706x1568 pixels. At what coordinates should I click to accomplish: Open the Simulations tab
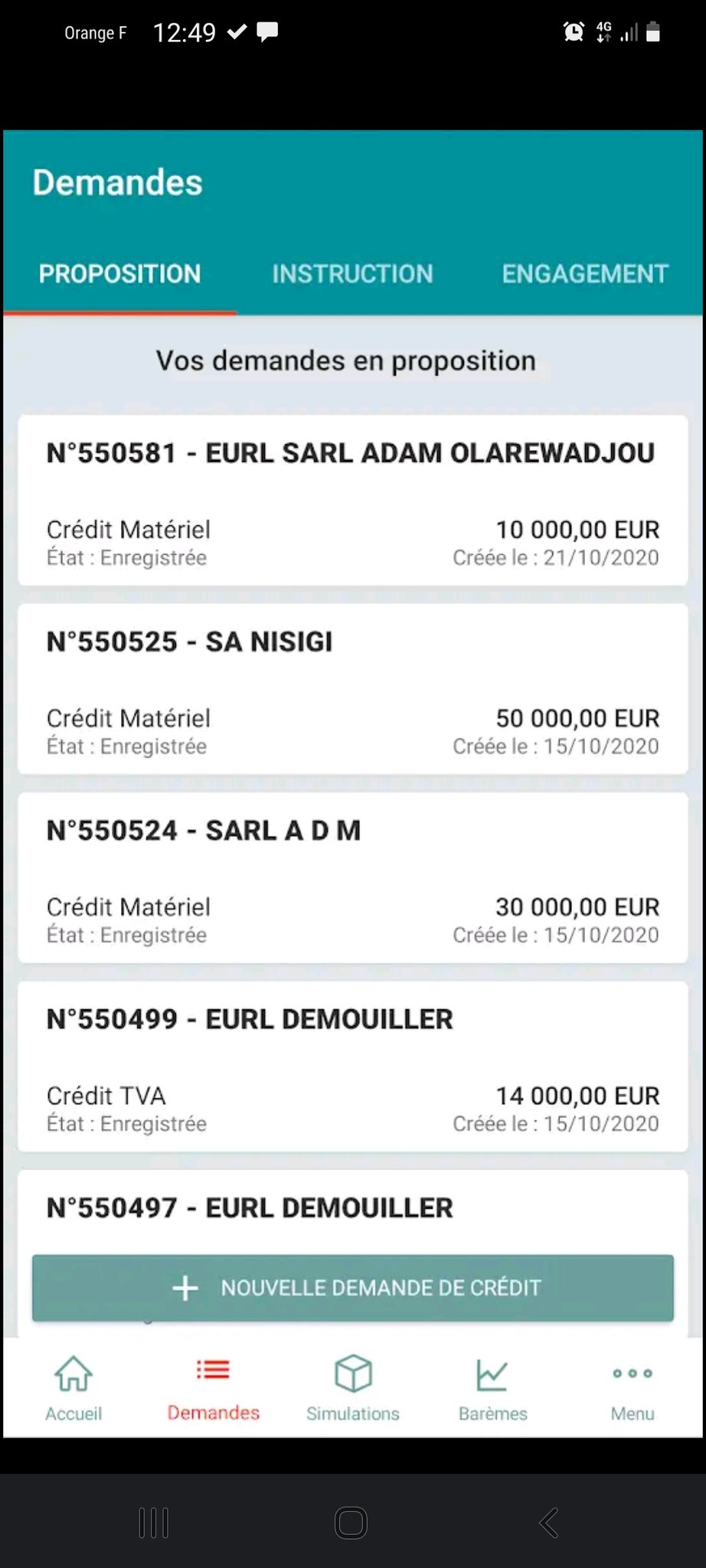(x=353, y=1387)
